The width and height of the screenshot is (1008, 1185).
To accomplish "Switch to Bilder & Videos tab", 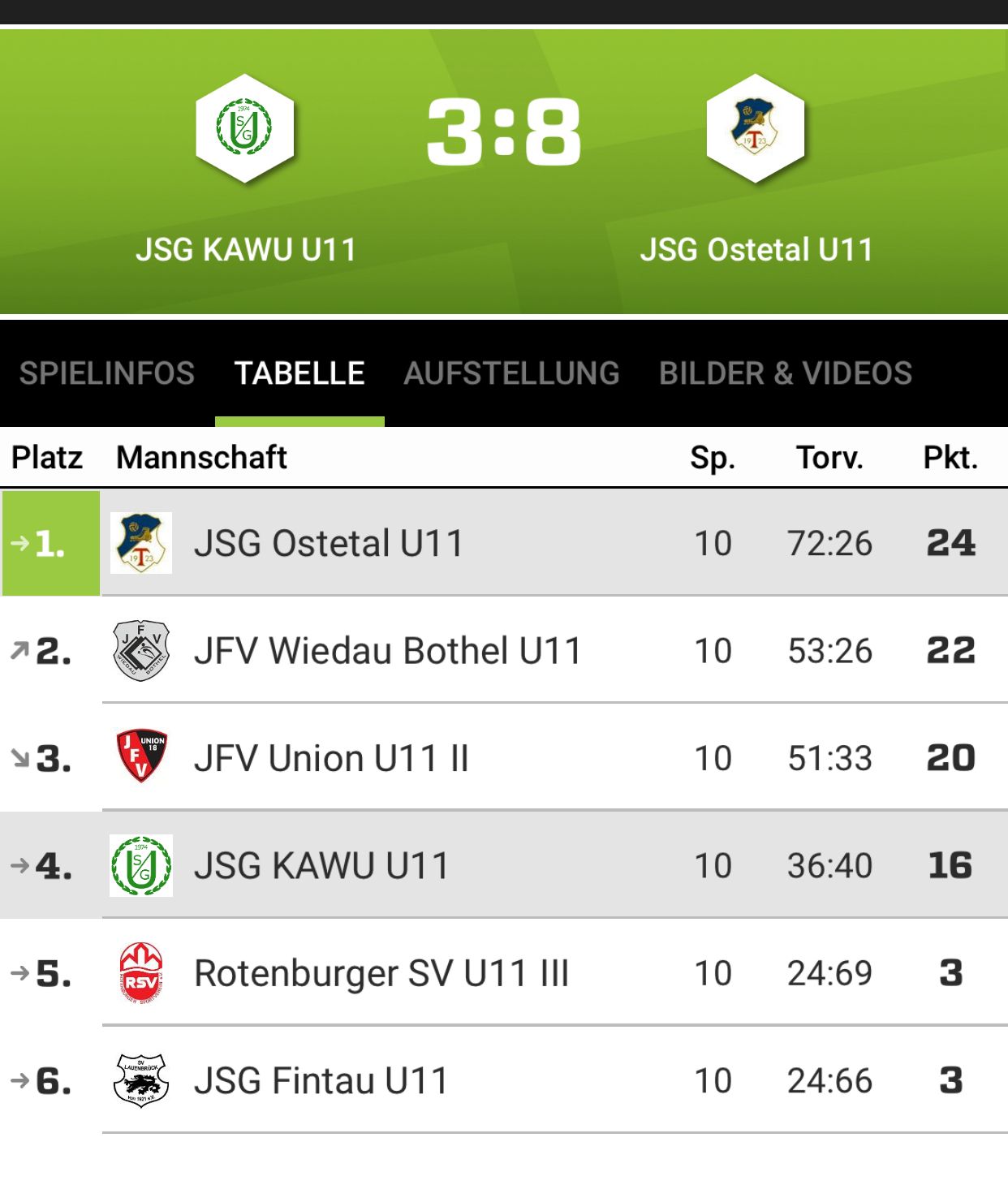I will [786, 373].
